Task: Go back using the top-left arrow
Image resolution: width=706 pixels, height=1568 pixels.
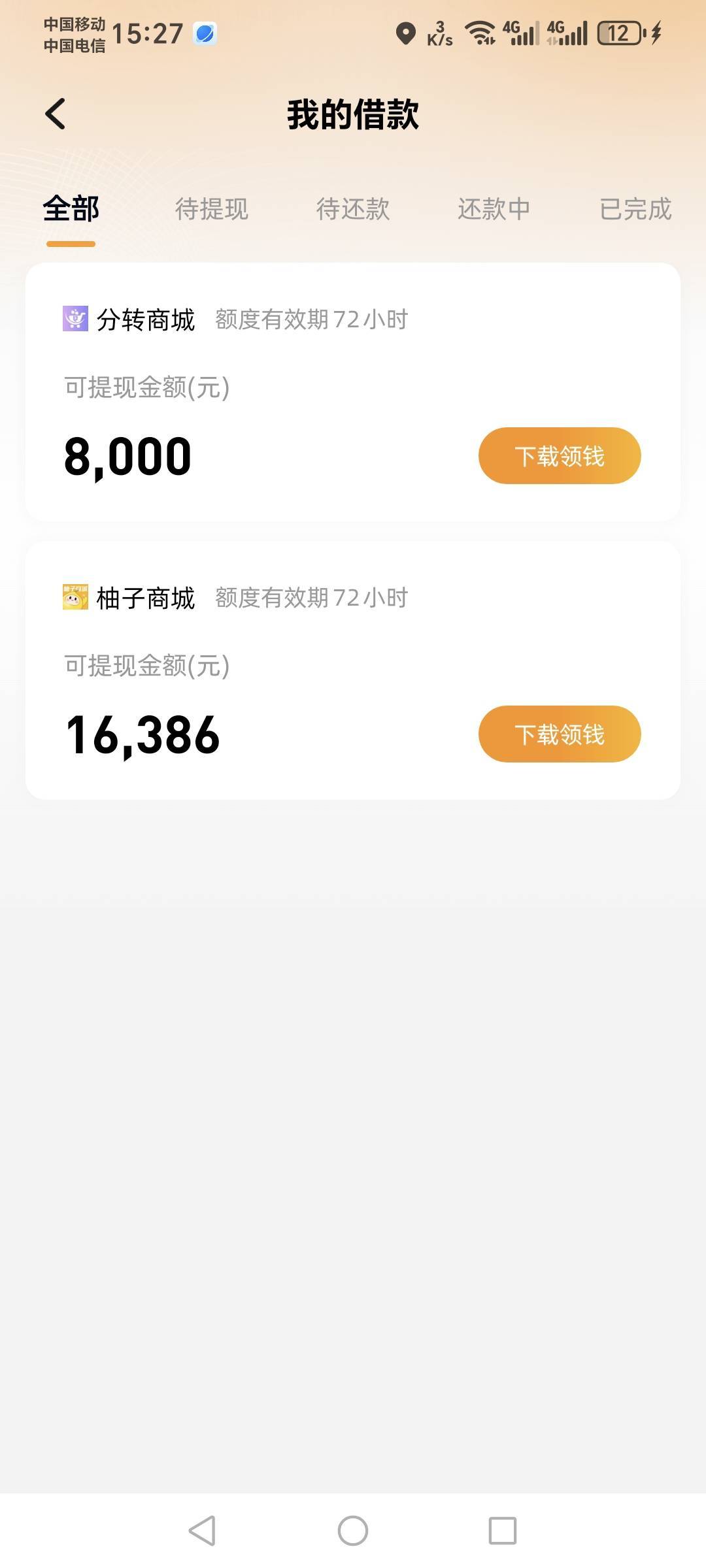Action: point(56,114)
